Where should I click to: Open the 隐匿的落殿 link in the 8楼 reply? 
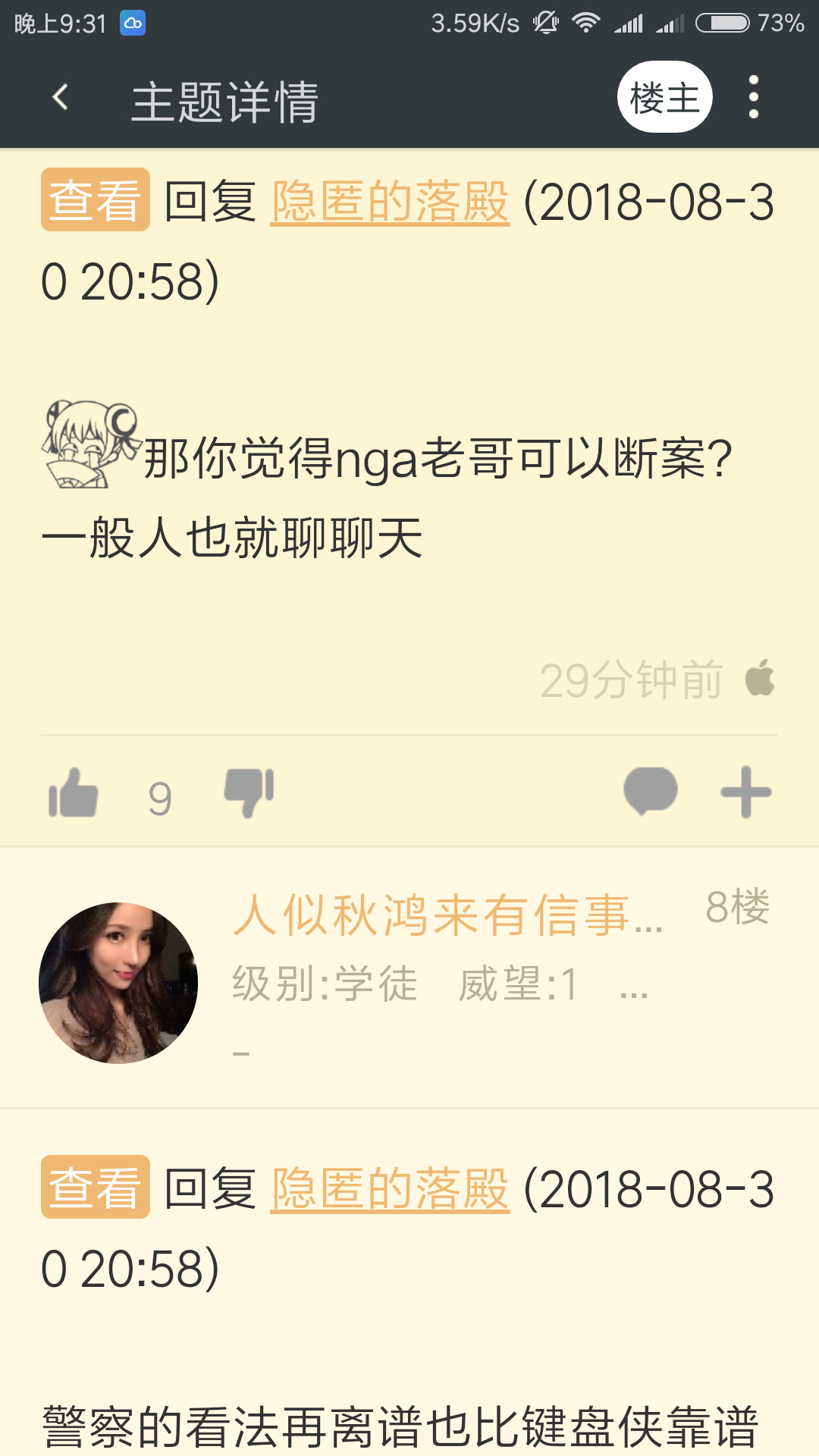(x=390, y=1188)
